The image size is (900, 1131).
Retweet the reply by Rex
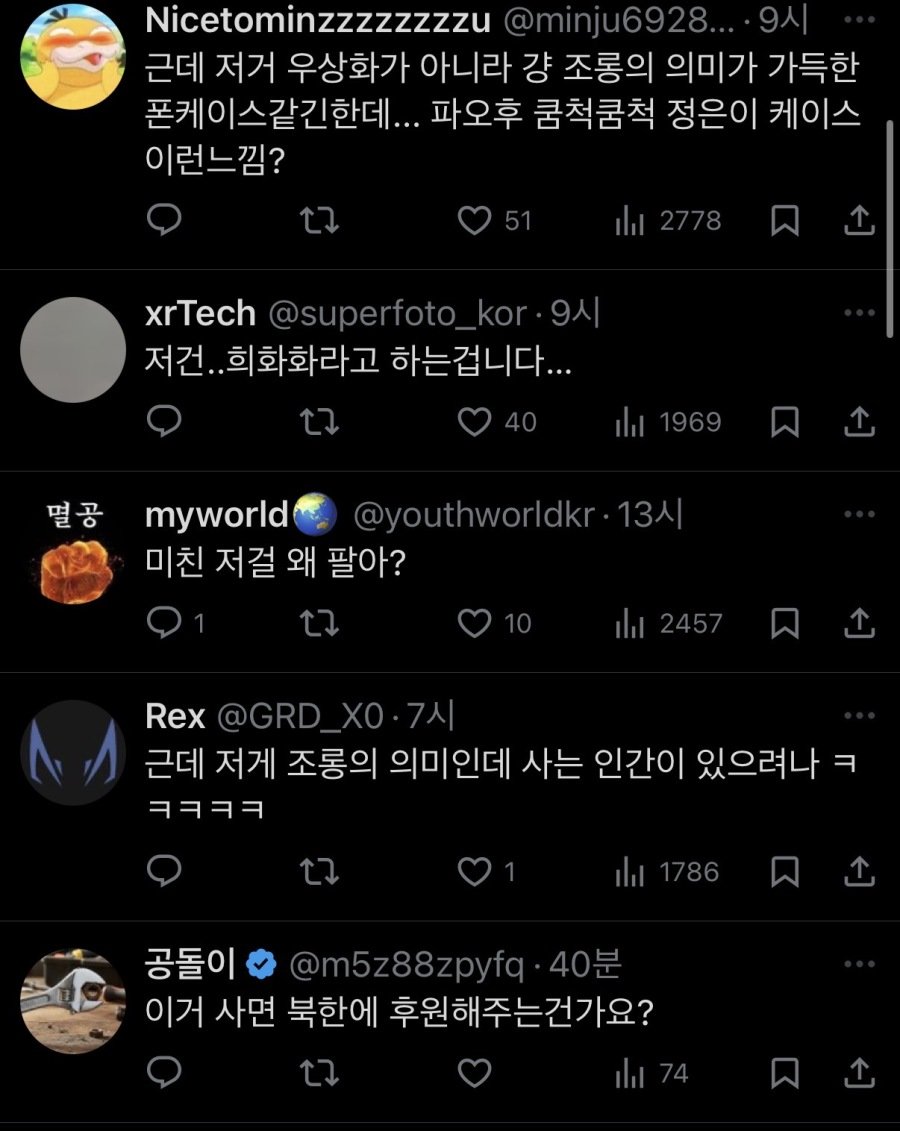[319, 871]
